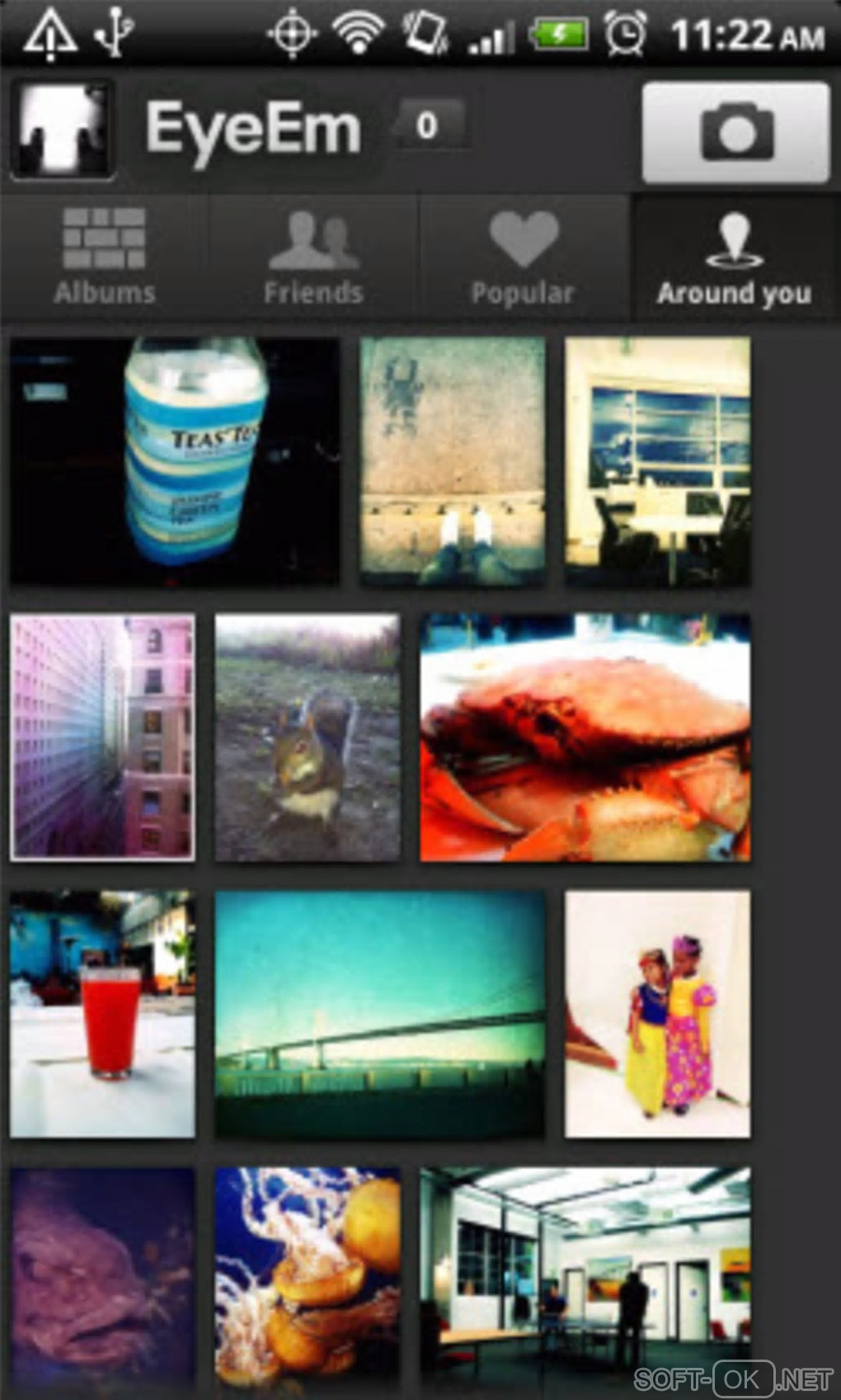
Task: Open the bright gallery room photo
Action: [x=585, y=1279]
